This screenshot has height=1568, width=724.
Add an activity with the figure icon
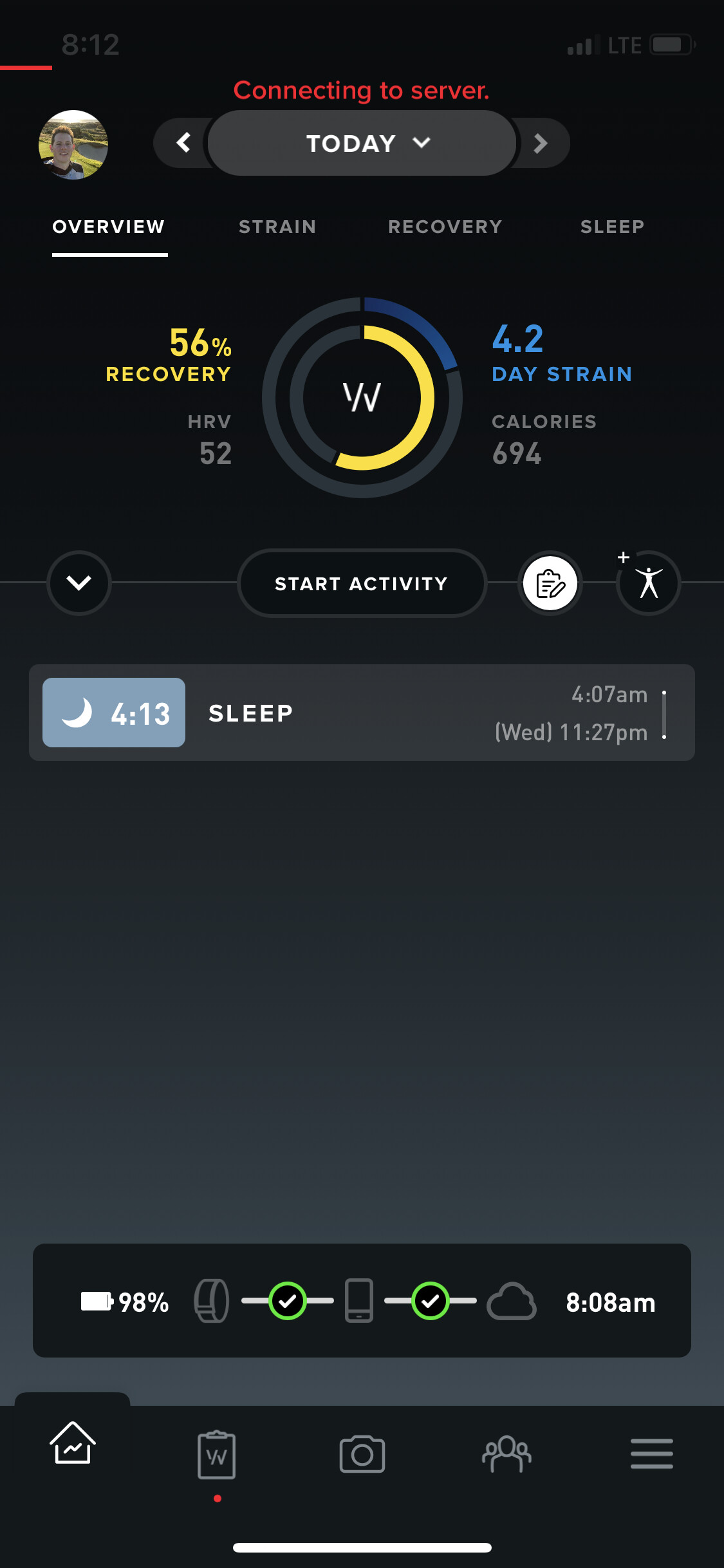[x=649, y=583]
